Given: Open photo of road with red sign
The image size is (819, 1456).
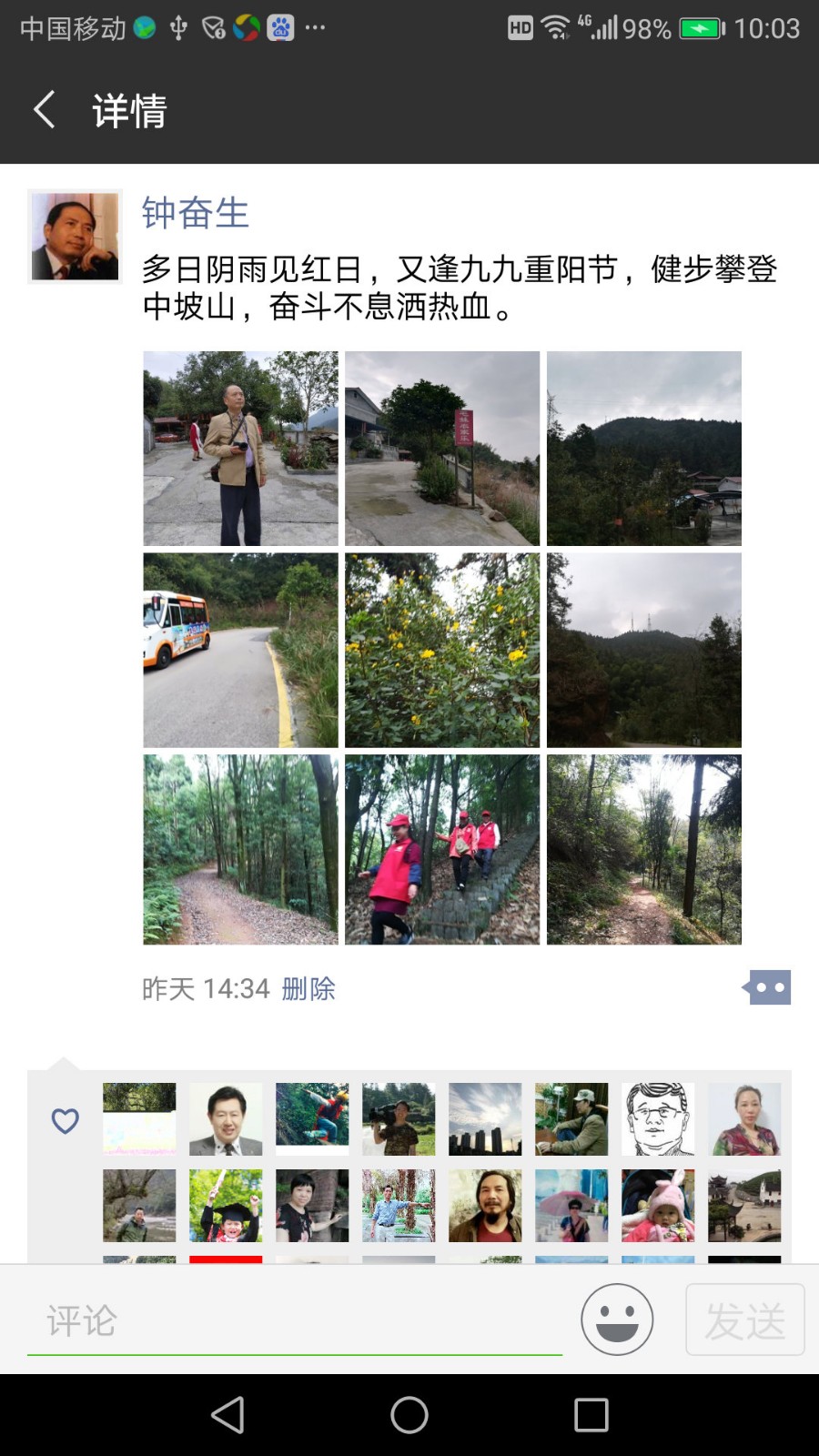Looking at the screenshot, I should 442,449.
